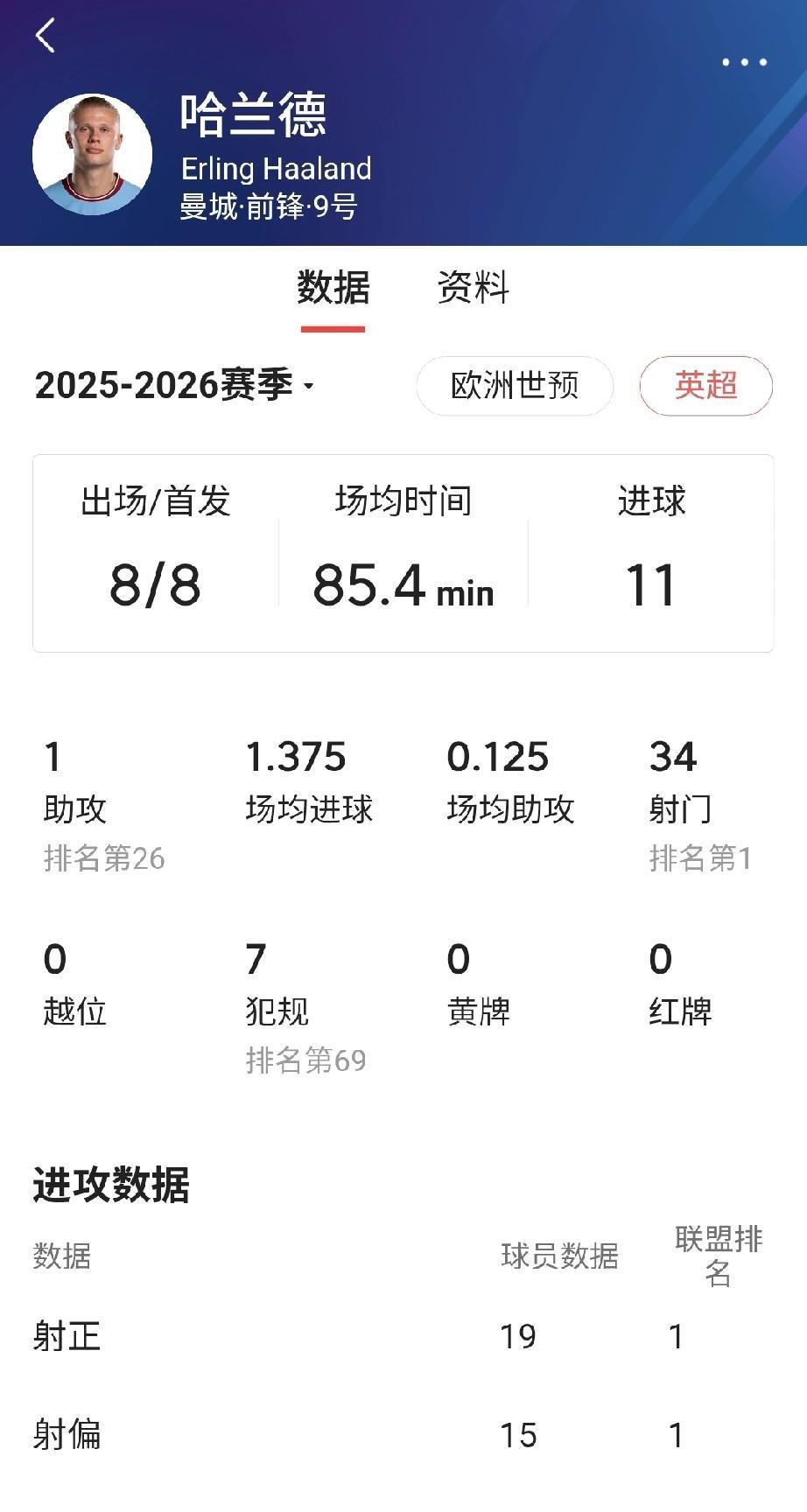This screenshot has height=1512, width=807.
Task: Tap Haaland's profile photo
Action: (92, 155)
